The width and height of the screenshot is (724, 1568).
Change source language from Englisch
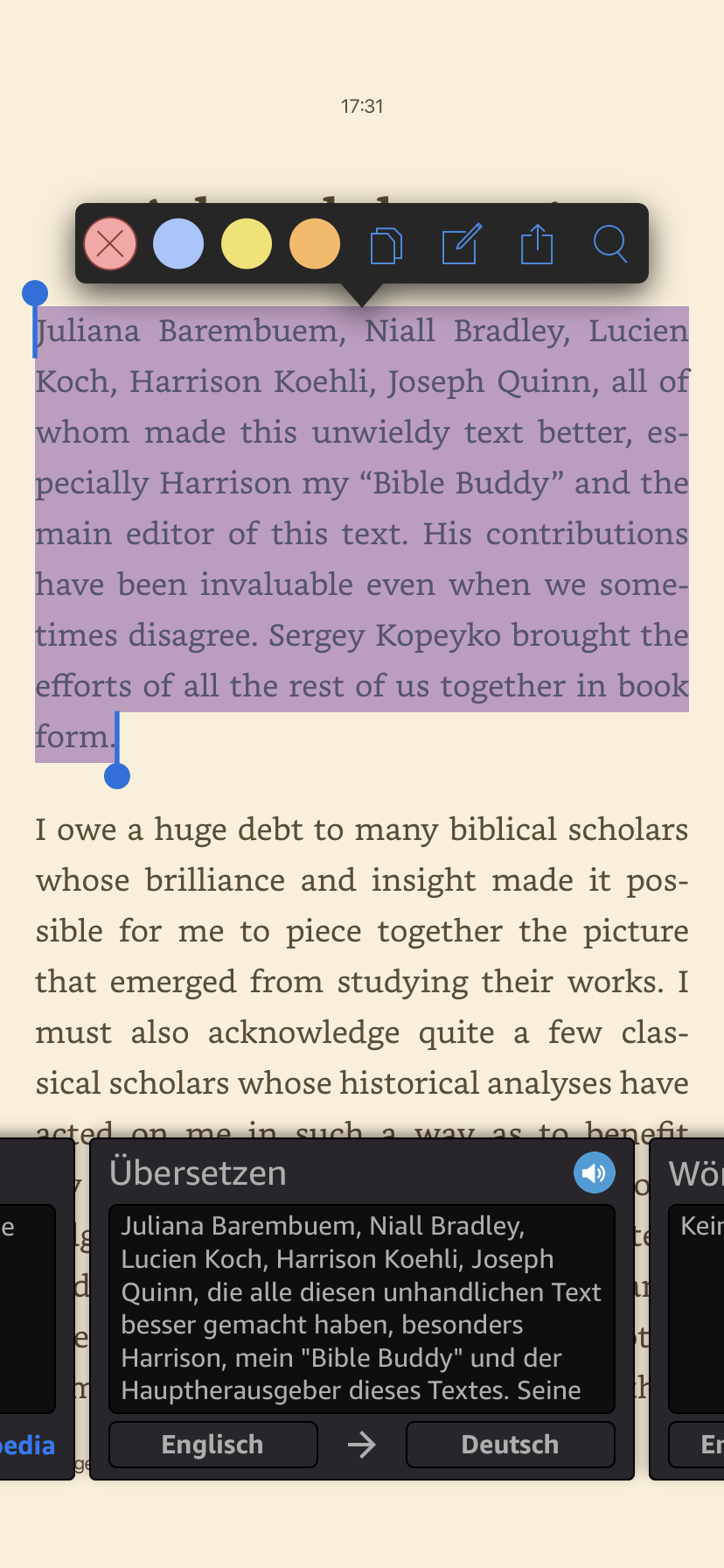pyautogui.click(x=212, y=1445)
